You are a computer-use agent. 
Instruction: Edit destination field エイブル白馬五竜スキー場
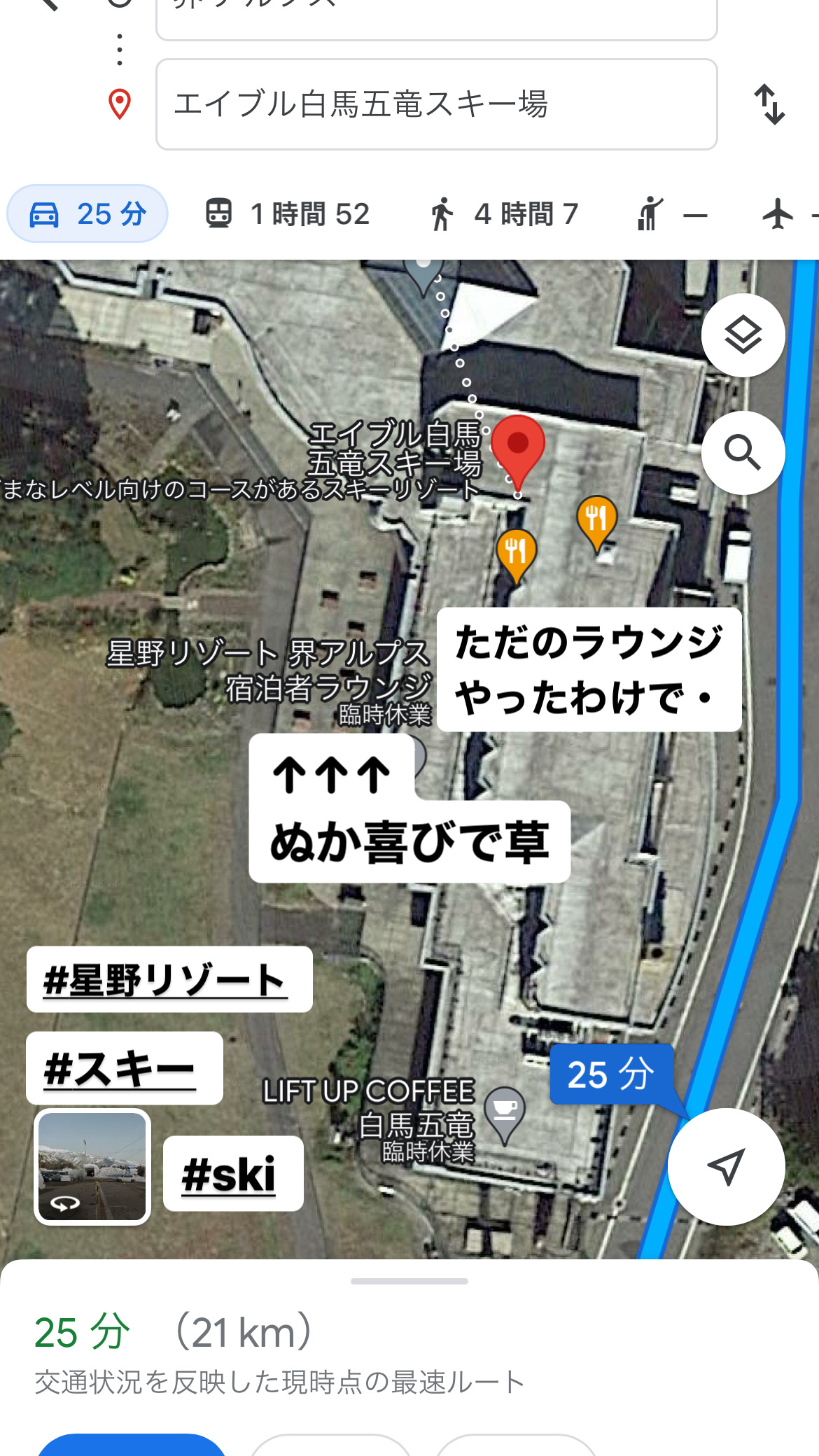point(435,104)
